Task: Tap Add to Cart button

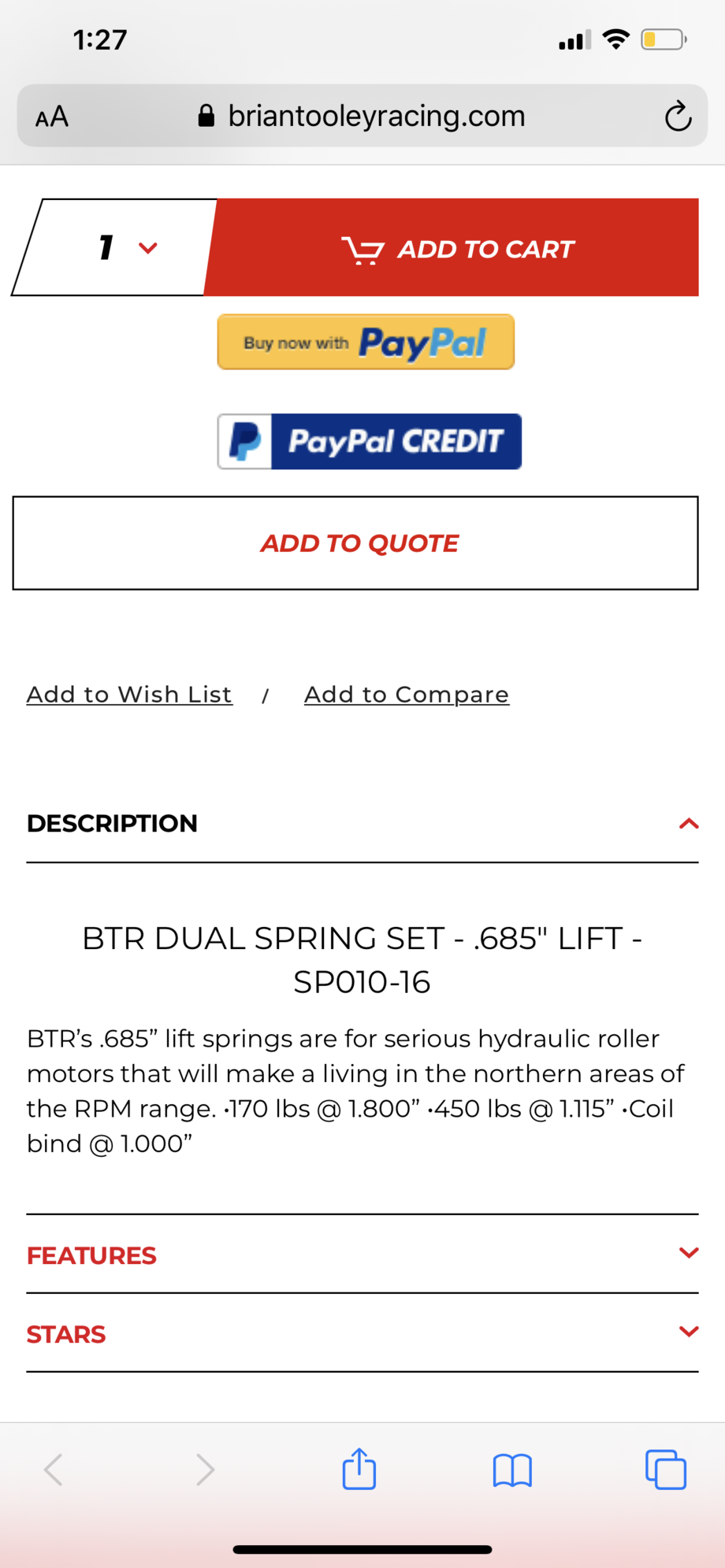Action: (457, 248)
